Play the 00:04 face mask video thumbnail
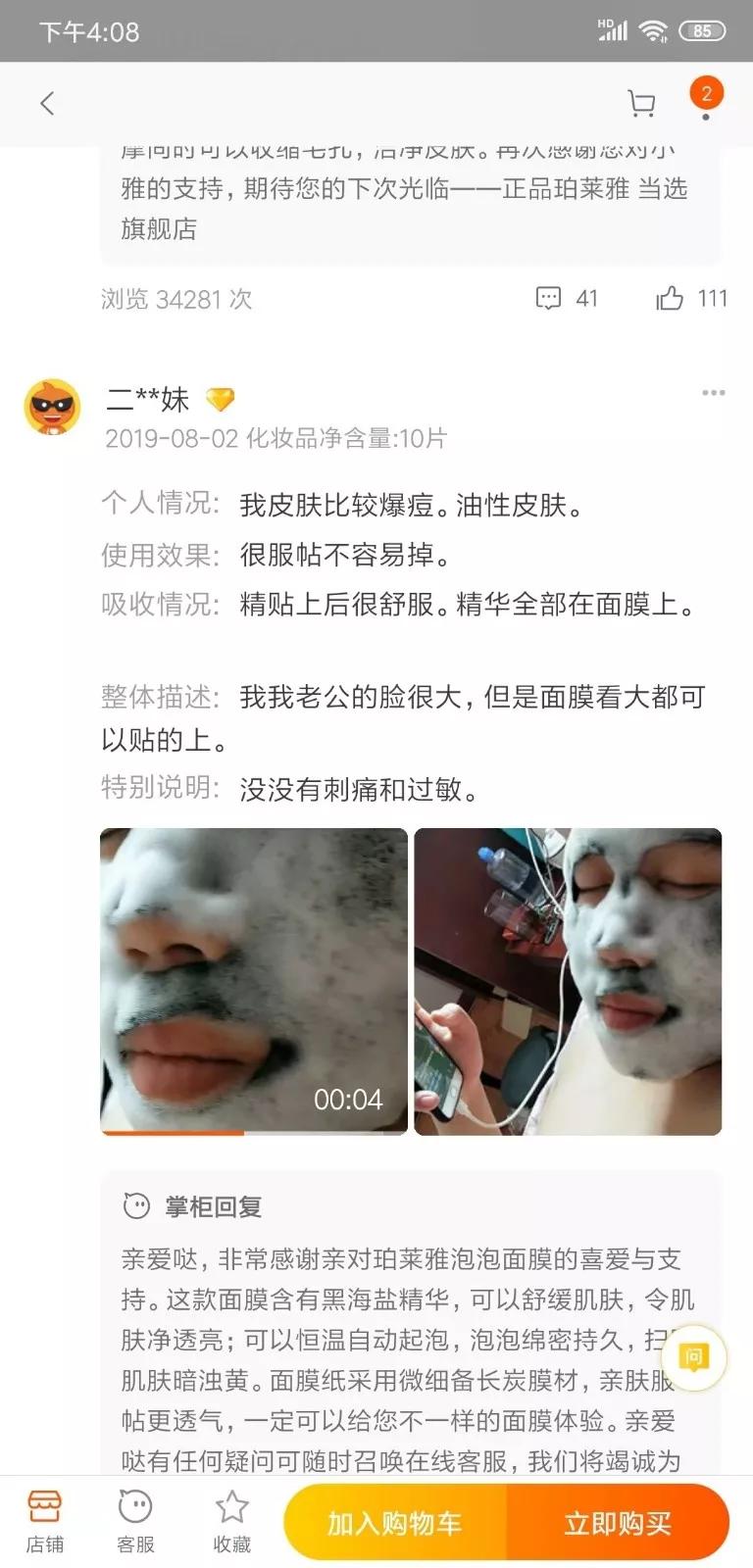The height and width of the screenshot is (1568, 753). coord(253,980)
